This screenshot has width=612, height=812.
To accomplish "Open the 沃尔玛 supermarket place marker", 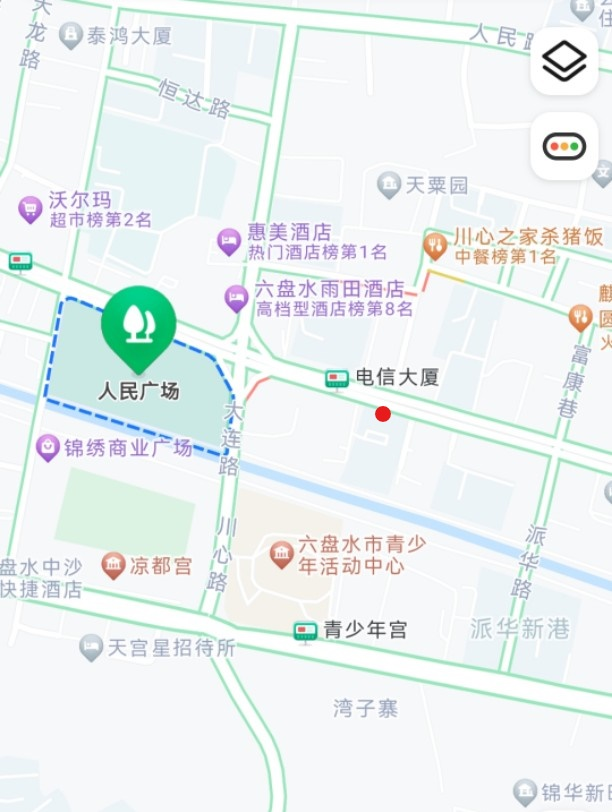I will click(30, 209).
